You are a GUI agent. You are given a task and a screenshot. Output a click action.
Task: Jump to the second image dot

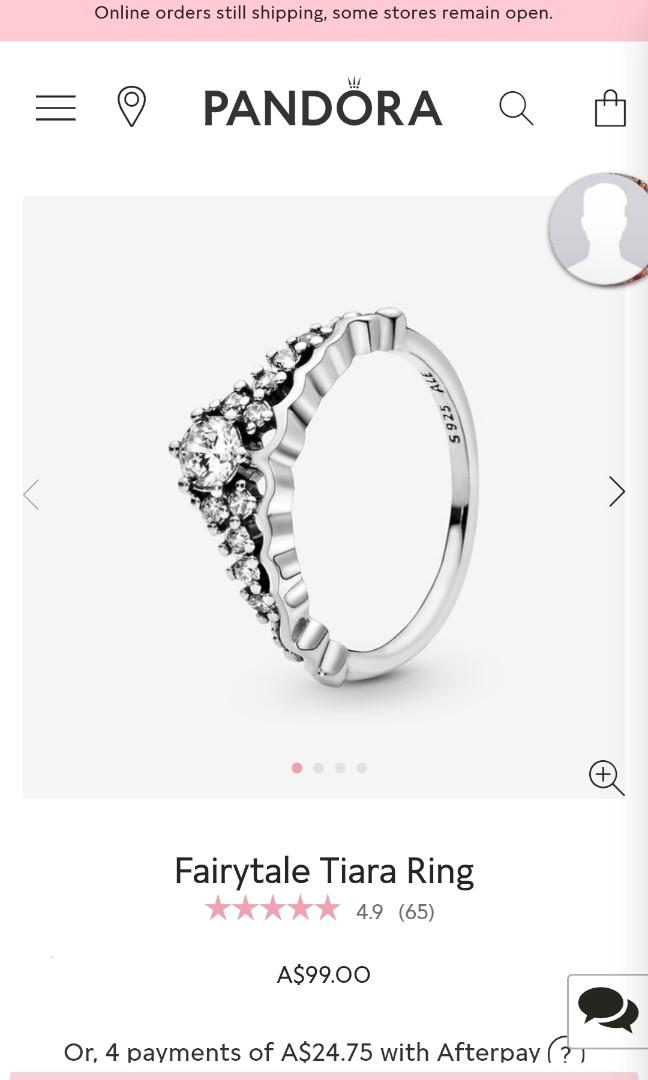tap(318, 768)
